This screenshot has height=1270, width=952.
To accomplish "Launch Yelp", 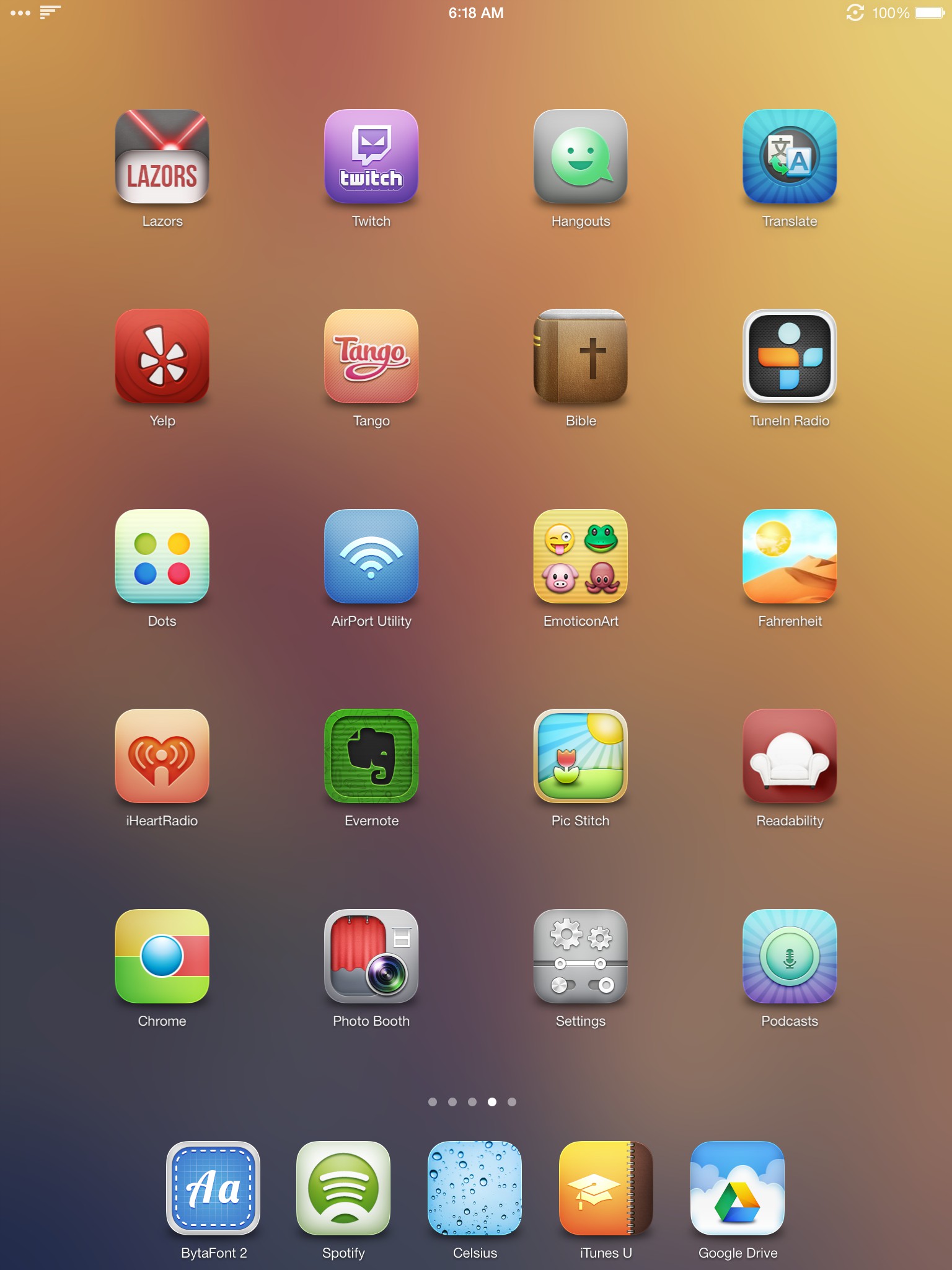I will tap(162, 356).
